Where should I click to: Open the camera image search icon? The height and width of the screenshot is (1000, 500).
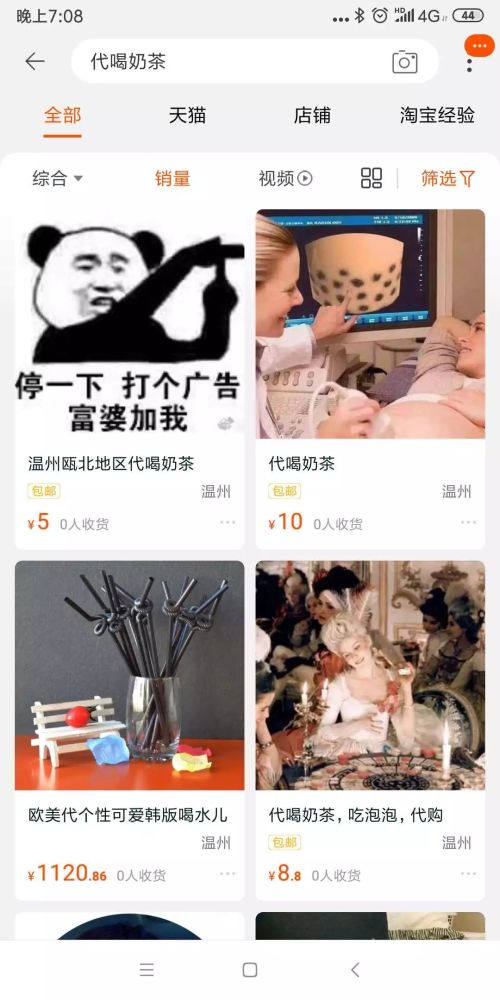(404, 62)
